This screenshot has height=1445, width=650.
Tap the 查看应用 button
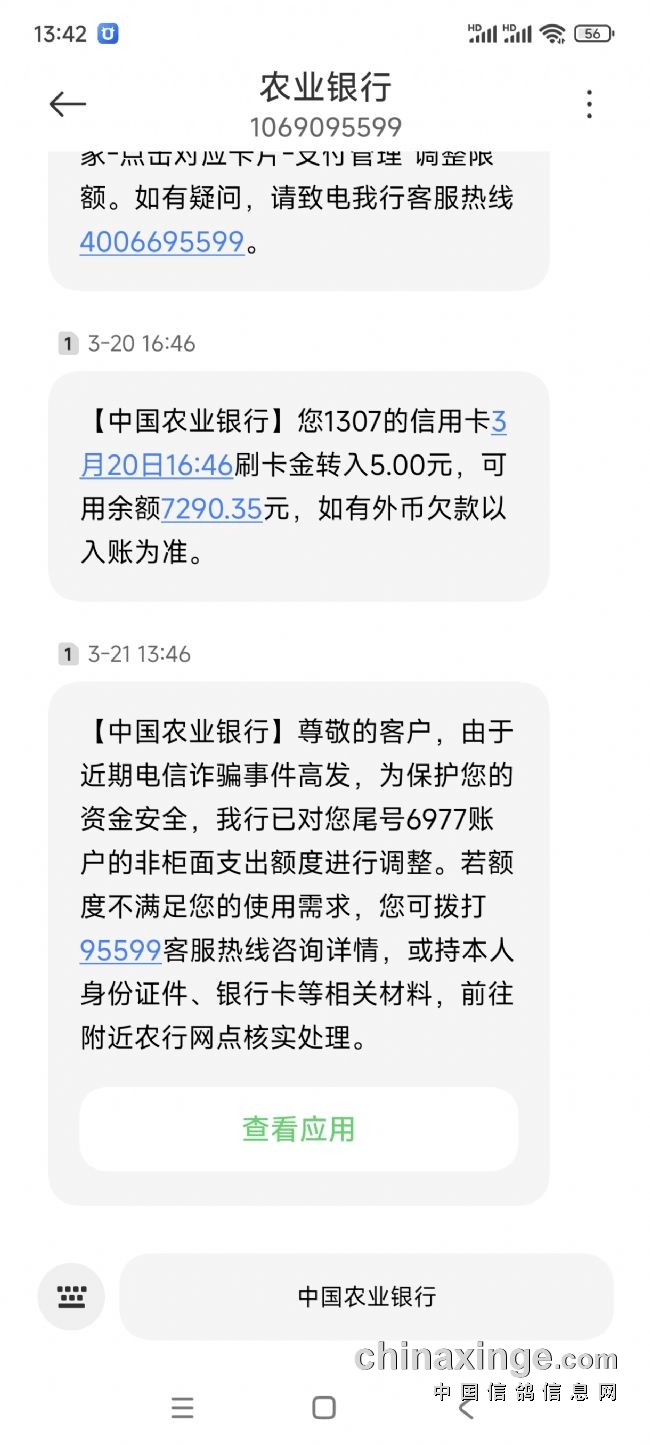pyautogui.click(x=298, y=1129)
